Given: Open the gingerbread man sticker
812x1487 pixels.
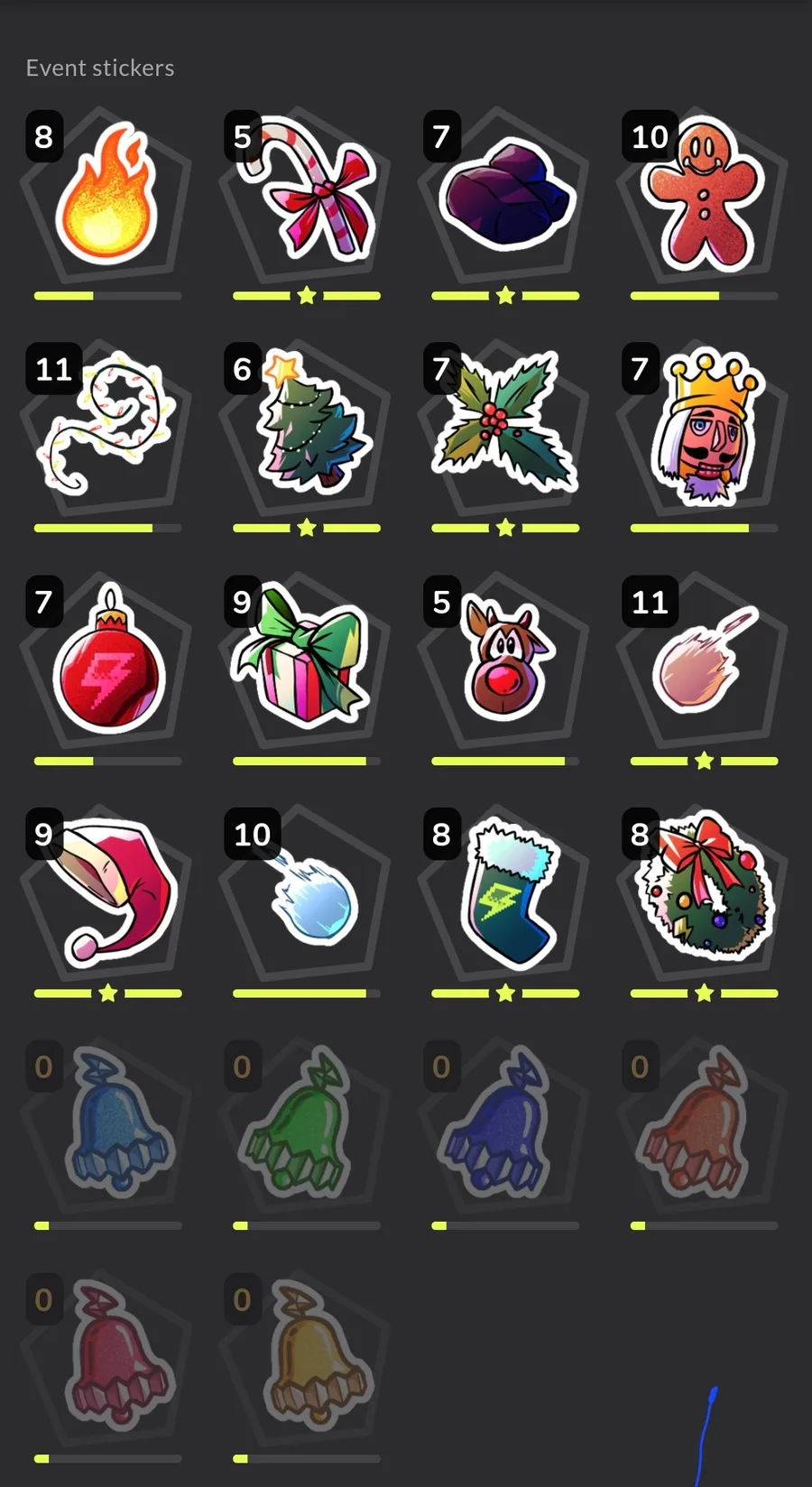Looking at the screenshot, I should (702, 194).
